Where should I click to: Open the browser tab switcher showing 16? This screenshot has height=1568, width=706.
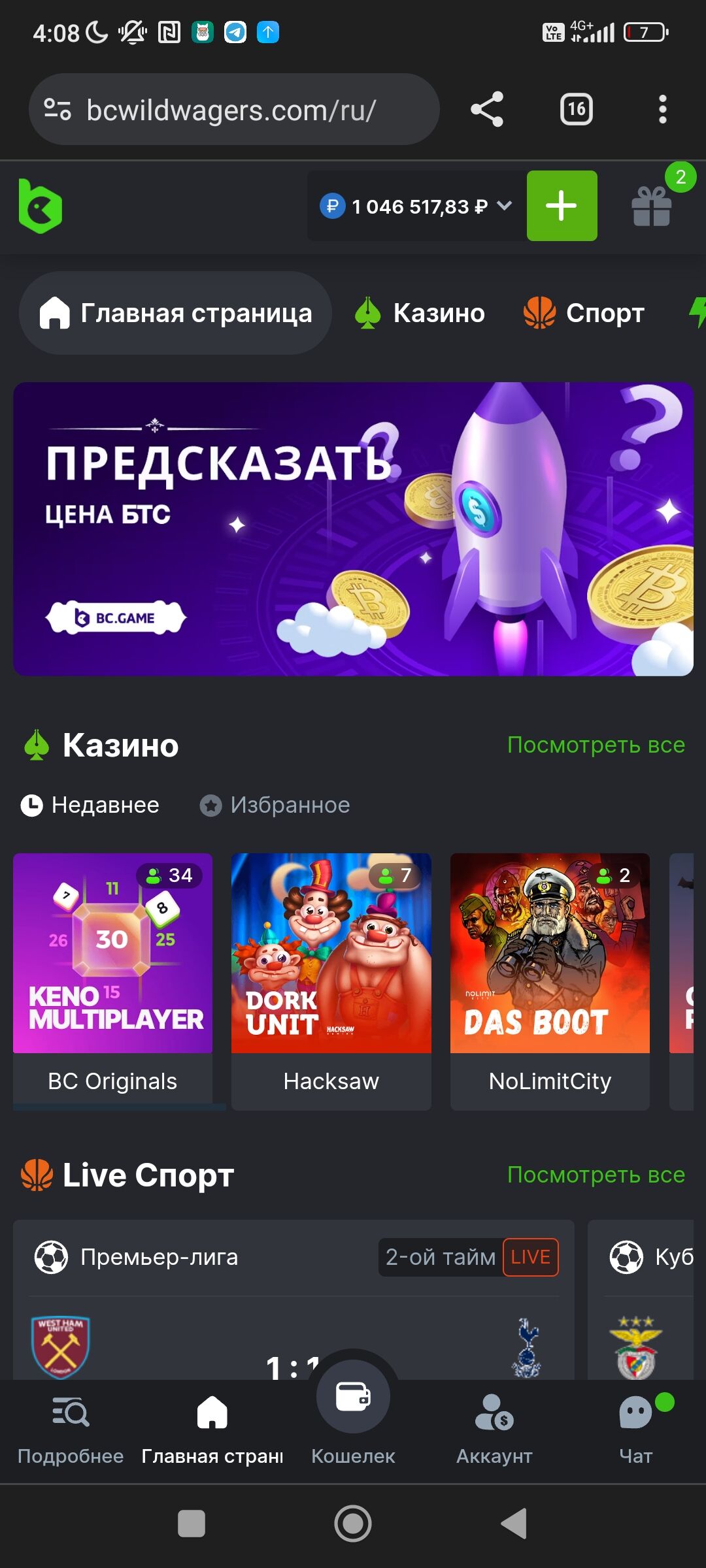coord(576,109)
